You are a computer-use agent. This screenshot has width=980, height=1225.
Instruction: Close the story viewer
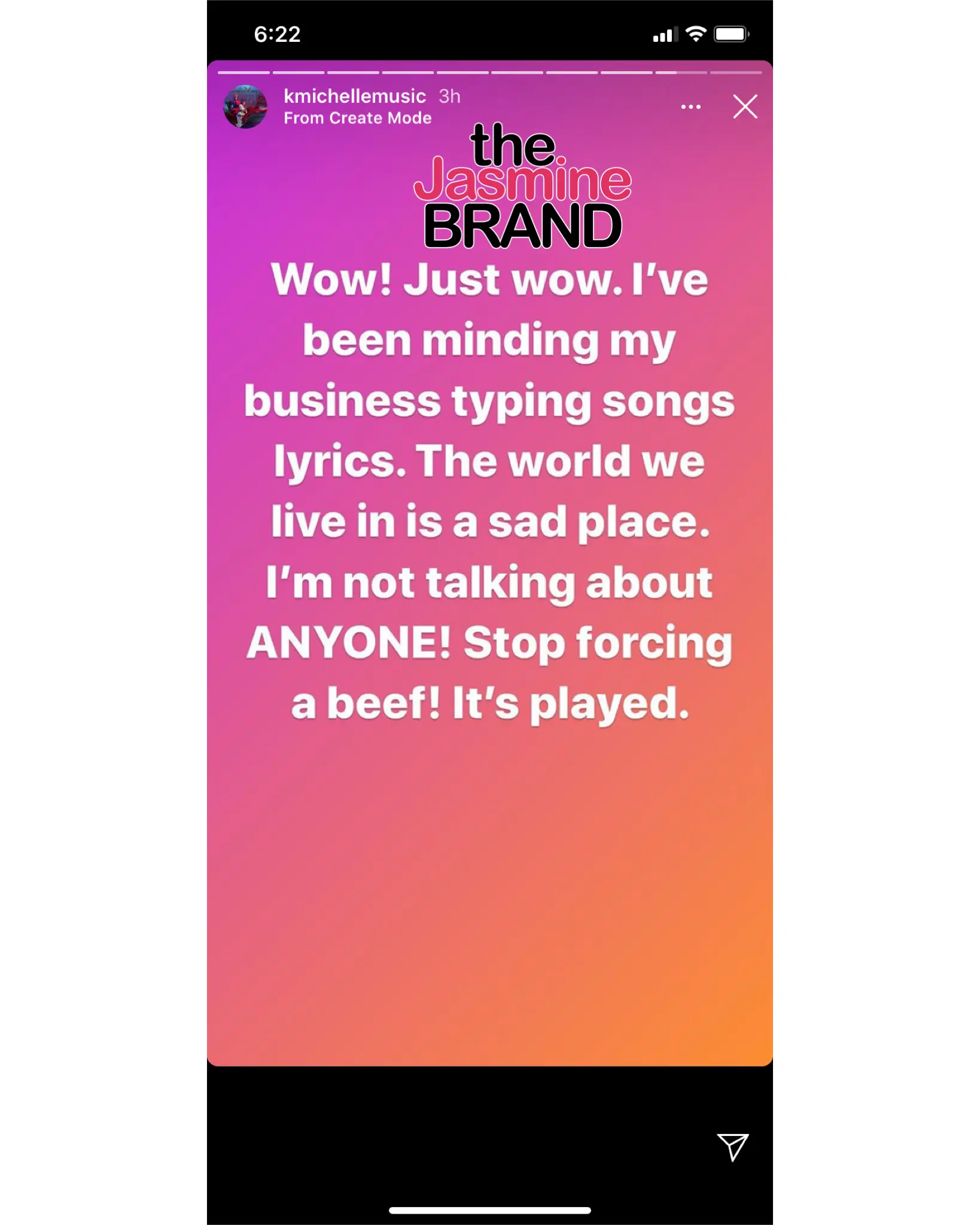(745, 107)
